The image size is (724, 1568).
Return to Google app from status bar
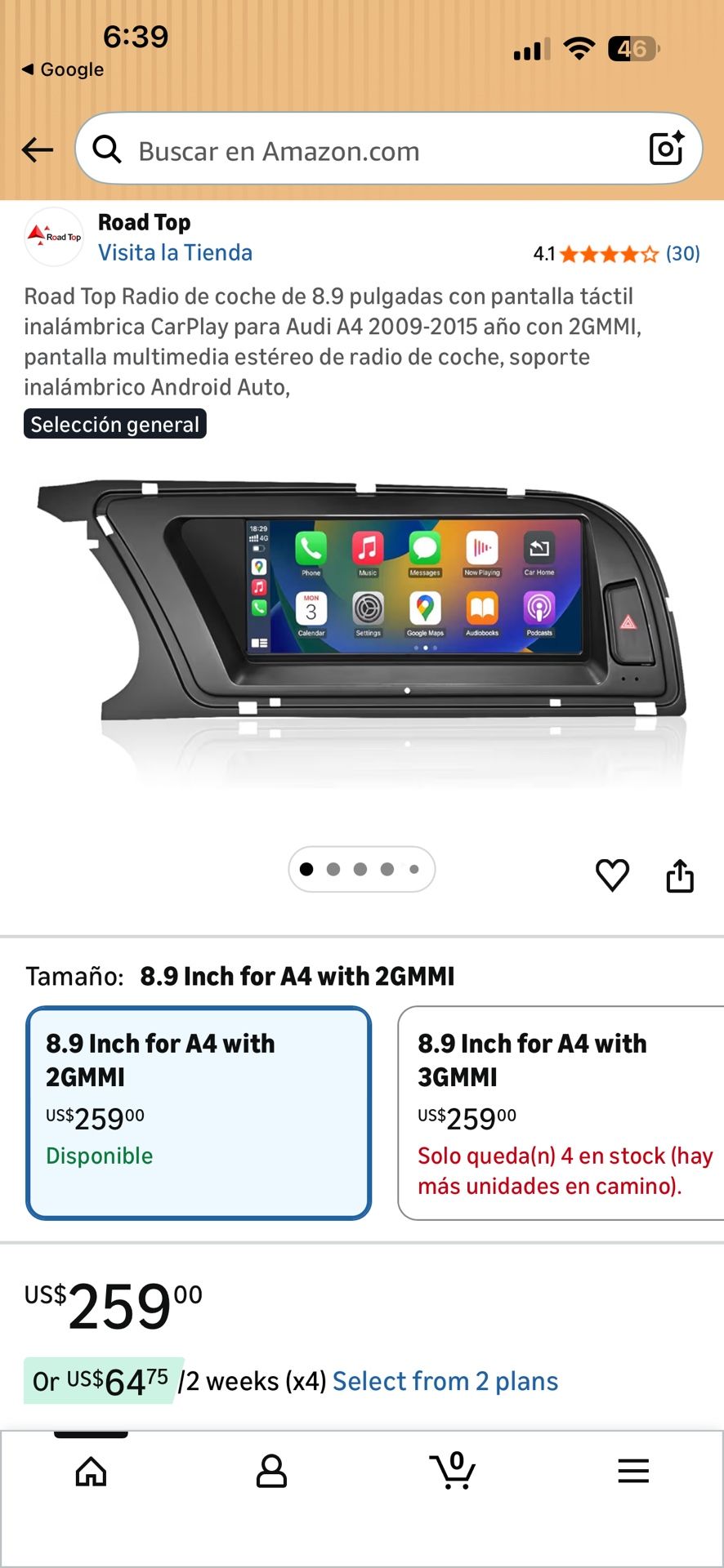(63, 69)
